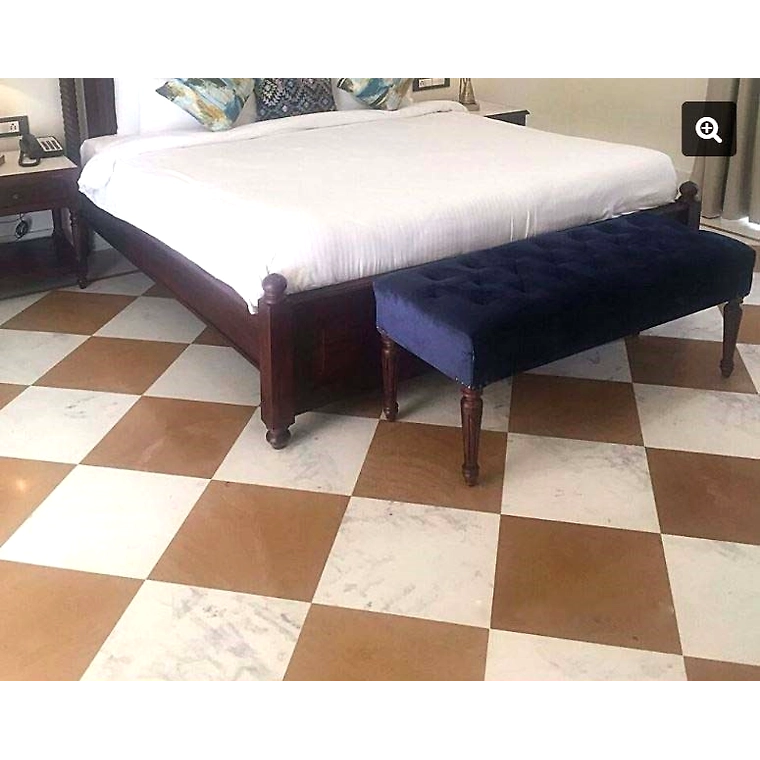Tap the zoom magnifier icon
Image resolution: width=760 pixels, height=760 pixels.
point(709,129)
